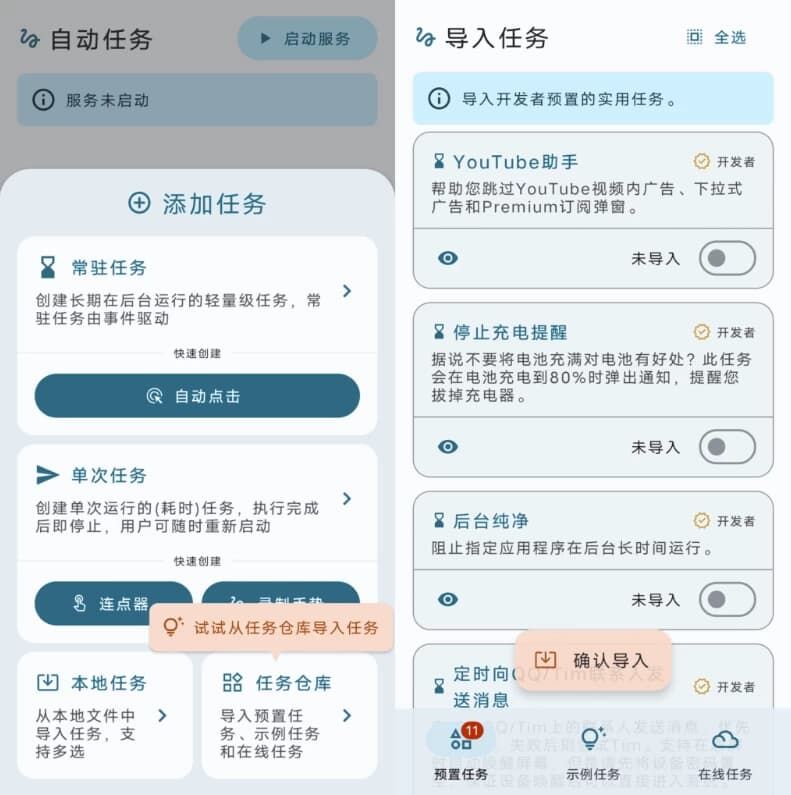View 后台纯净 task via eye icon

[448, 600]
